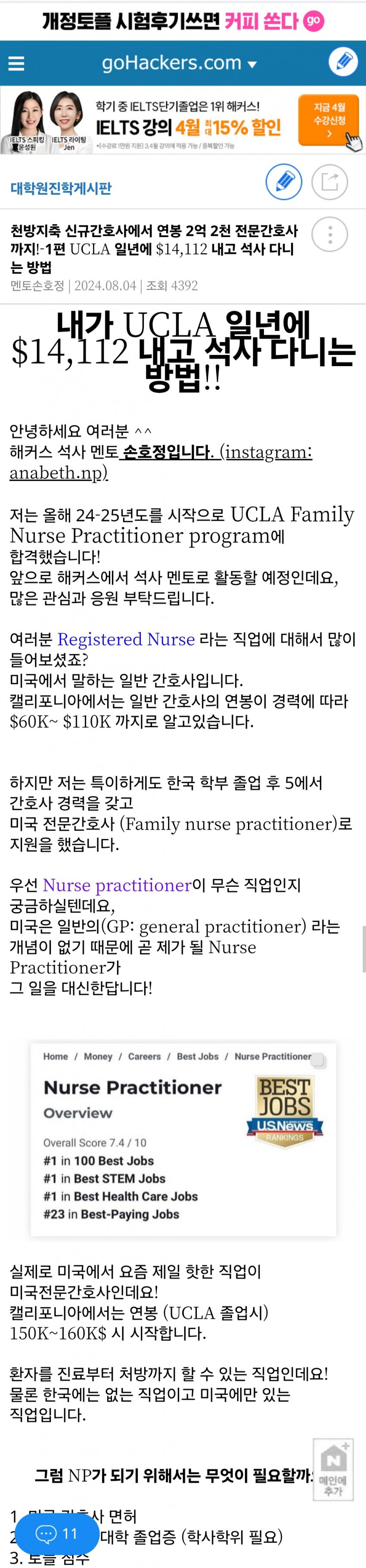Write a new post on this board

click(x=284, y=182)
